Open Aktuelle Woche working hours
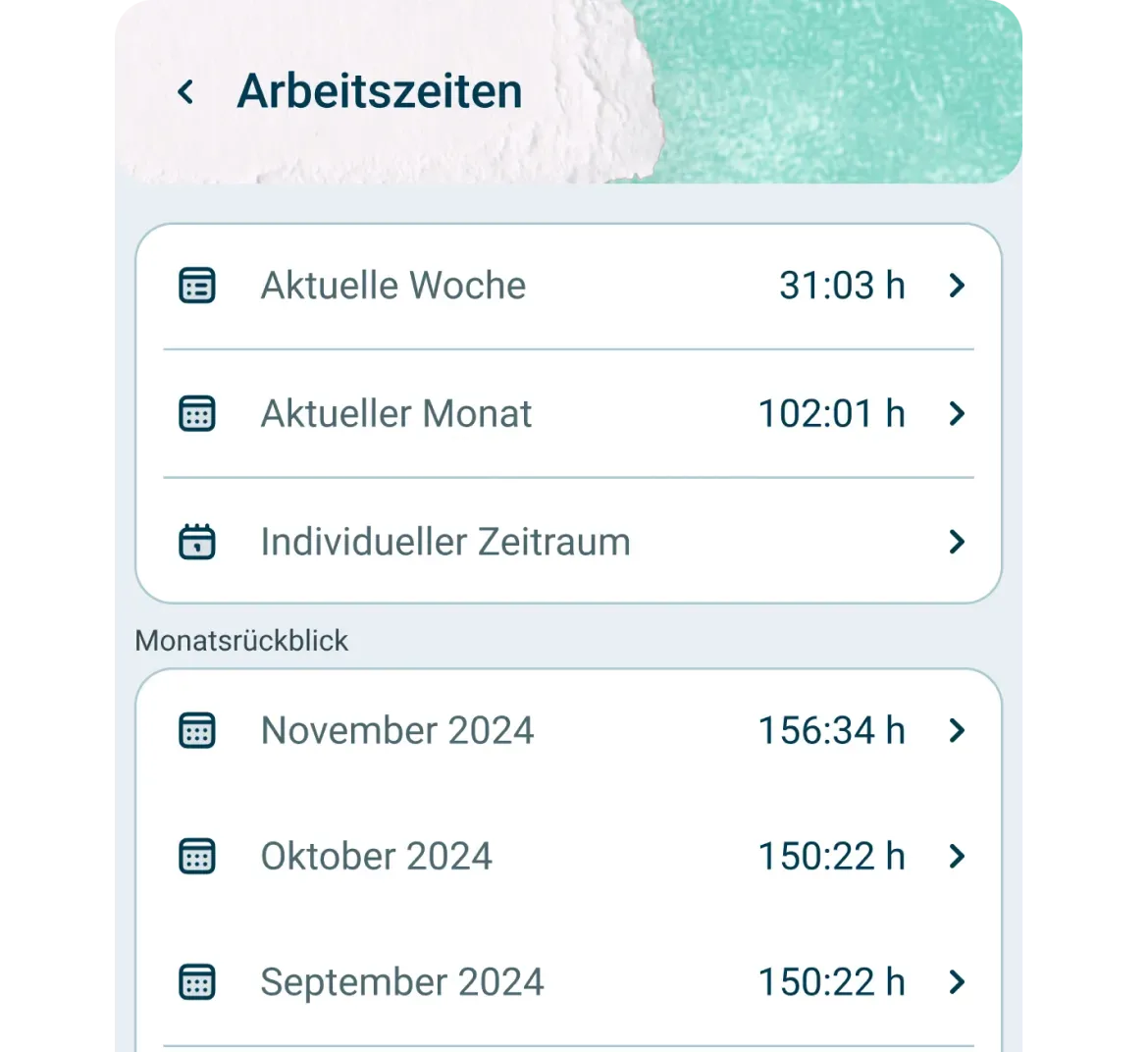 pos(568,286)
